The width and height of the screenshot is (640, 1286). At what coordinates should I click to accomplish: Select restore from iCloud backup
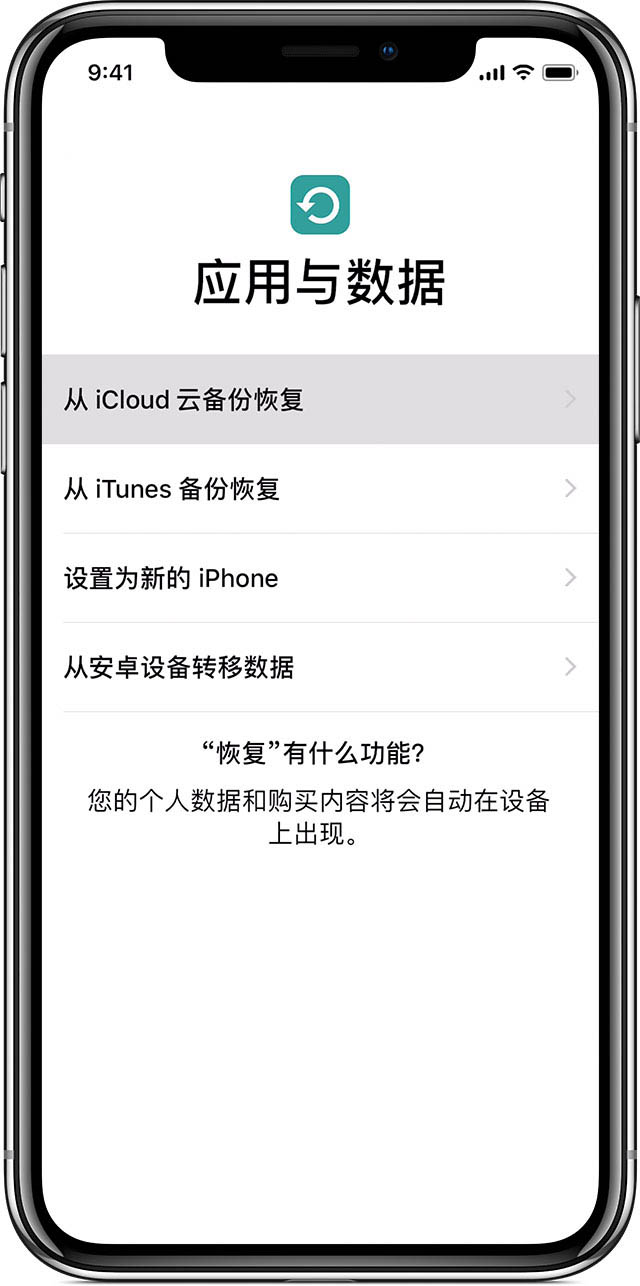pos(320,400)
